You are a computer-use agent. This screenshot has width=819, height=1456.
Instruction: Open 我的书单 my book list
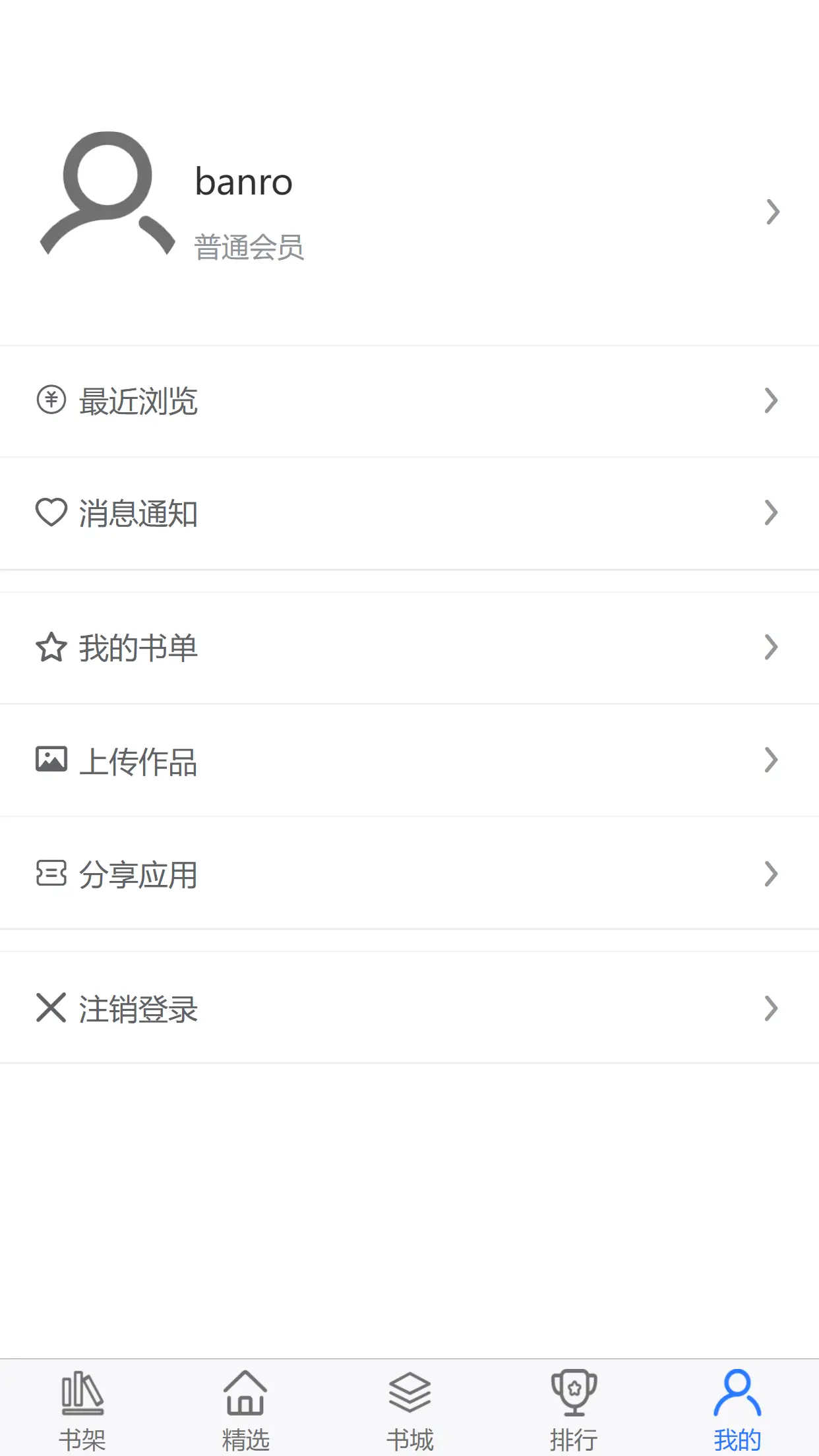pos(409,648)
